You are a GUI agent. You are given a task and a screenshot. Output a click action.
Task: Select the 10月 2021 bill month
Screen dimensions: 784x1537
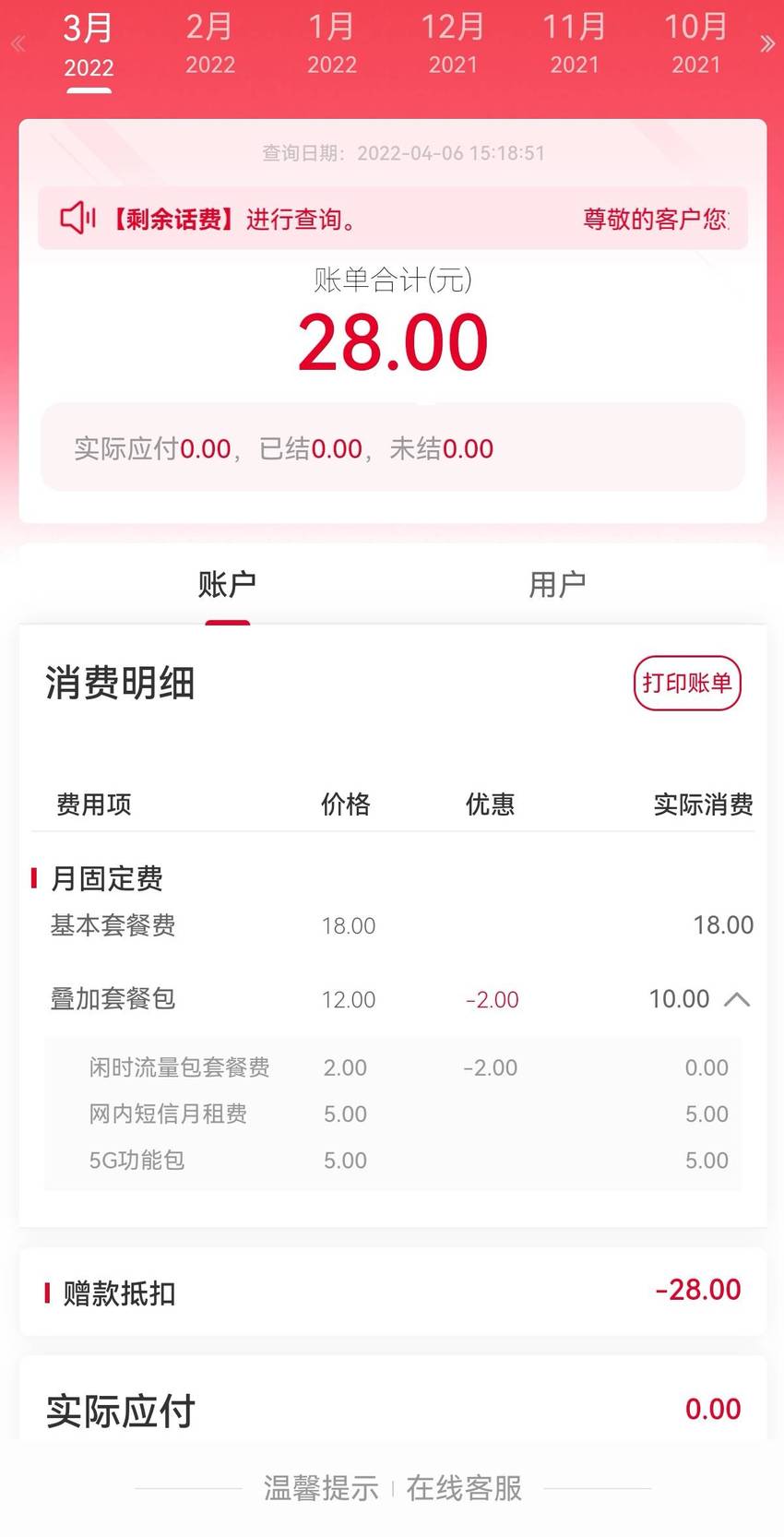tap(696, 43)
